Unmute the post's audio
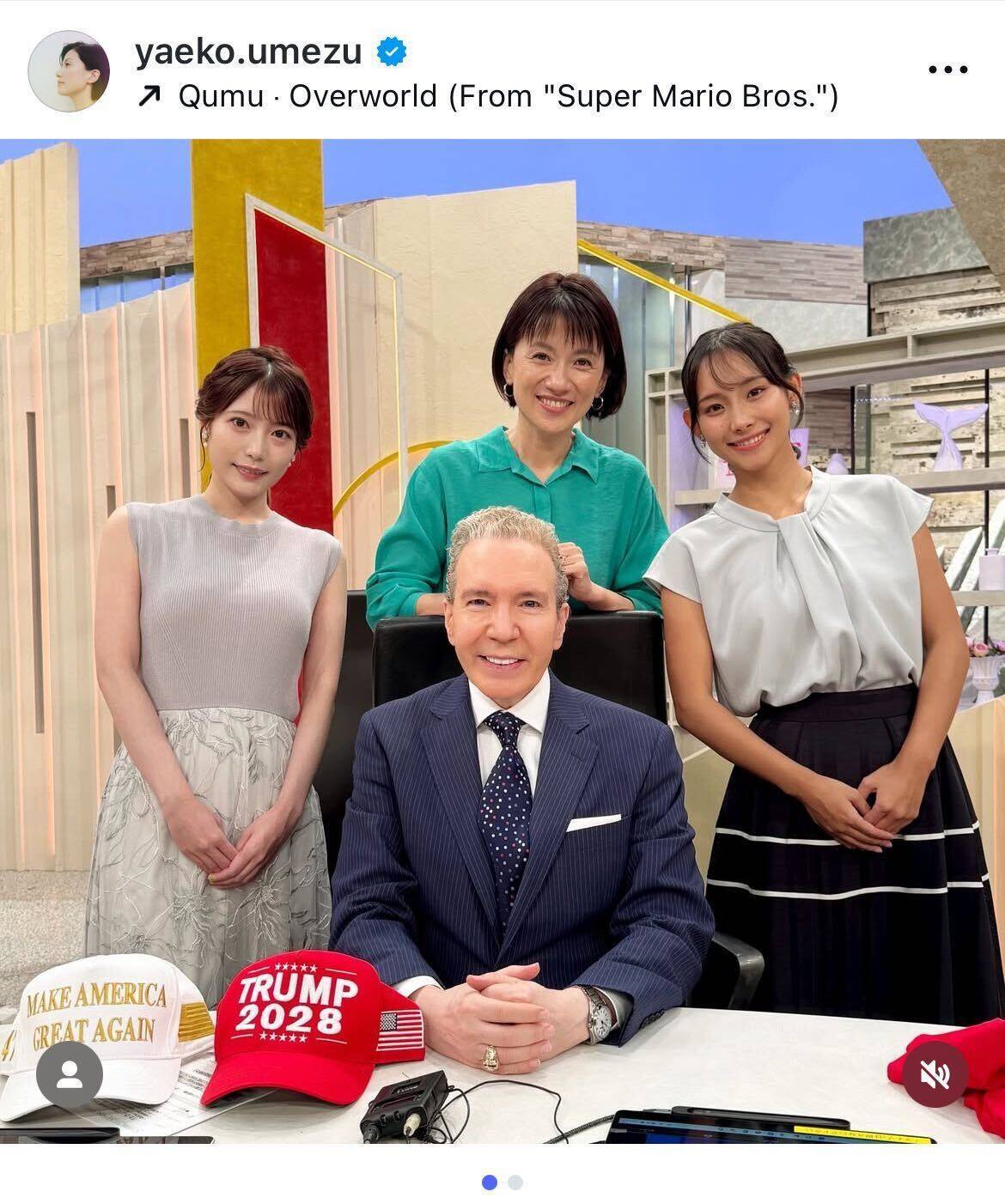Viewport: 1005px width, 1204px height. click(935, 1073)
